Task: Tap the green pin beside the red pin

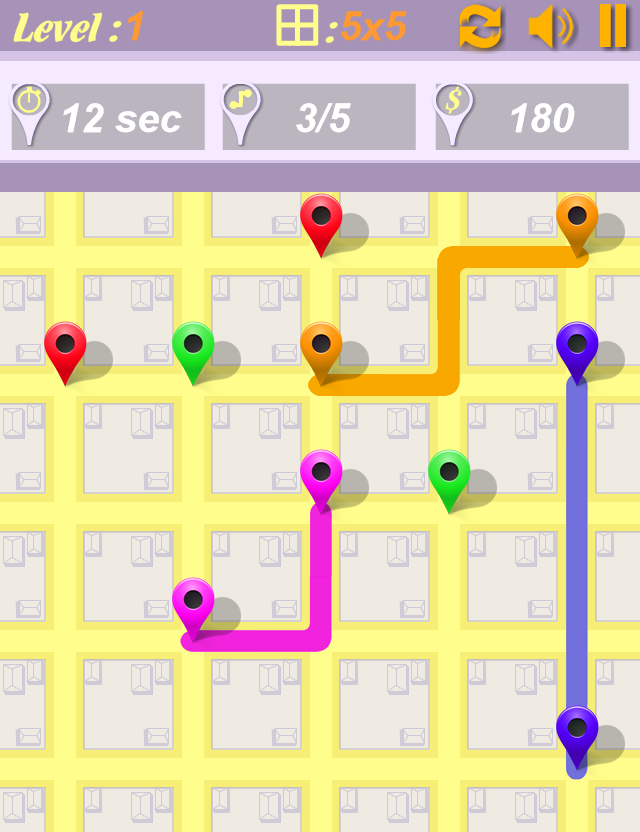Action: [x=193, y=347]
